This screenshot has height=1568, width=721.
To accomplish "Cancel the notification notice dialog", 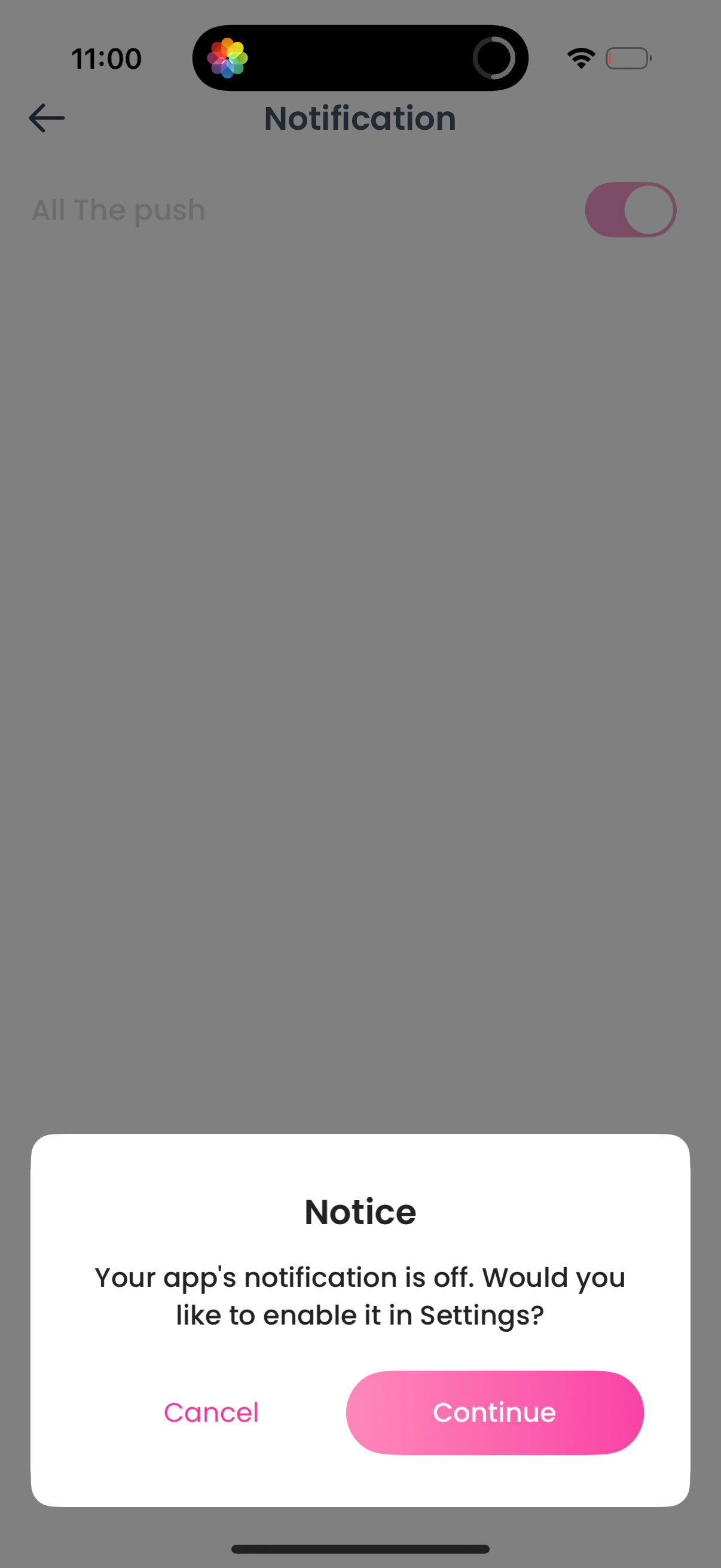I will 211,1411.
